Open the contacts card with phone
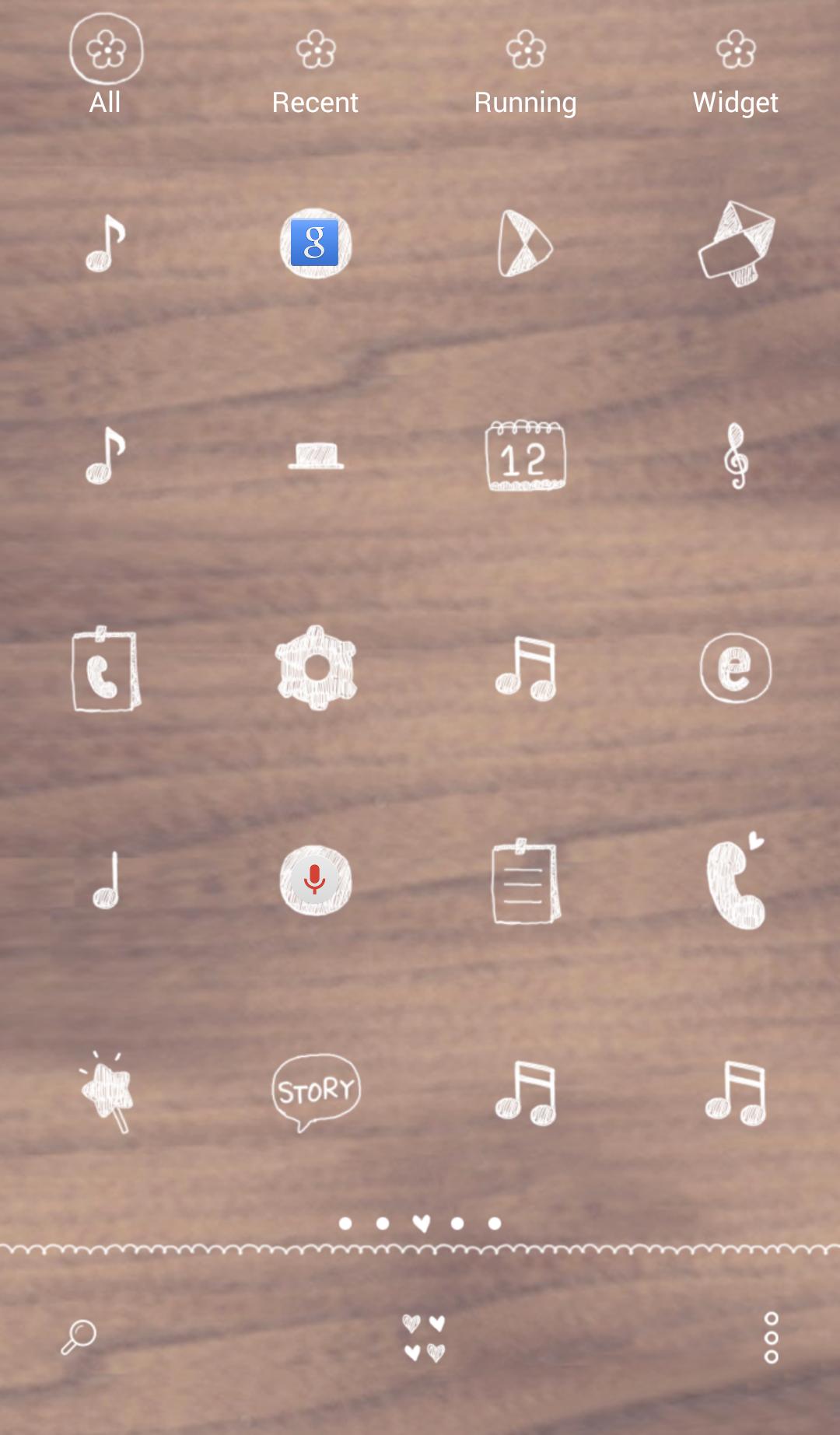This screenshot has width=840, height=1435. point(106,669)
